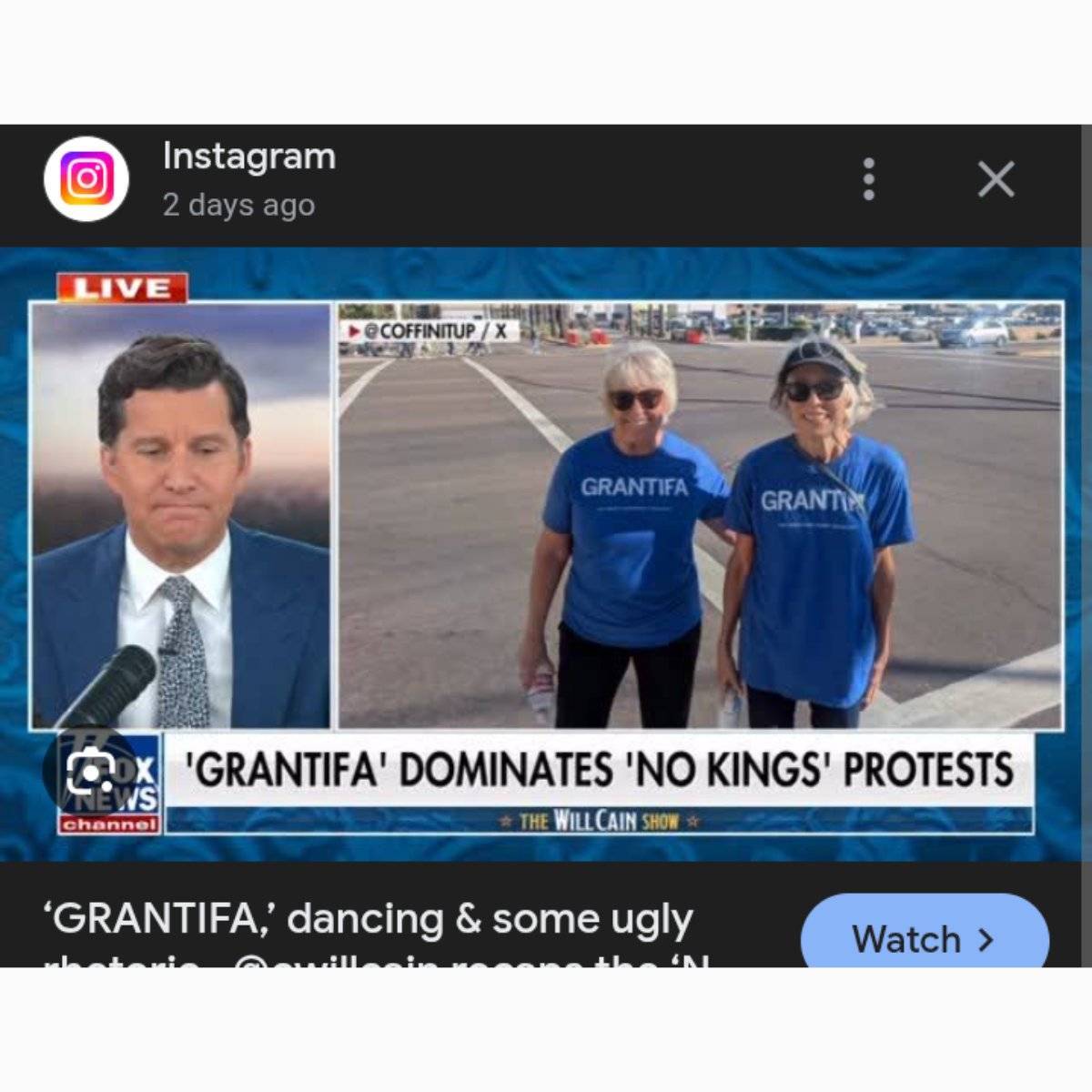Tap the Watch button
Screen dimensions: 1092x1092
coord(924,937)
